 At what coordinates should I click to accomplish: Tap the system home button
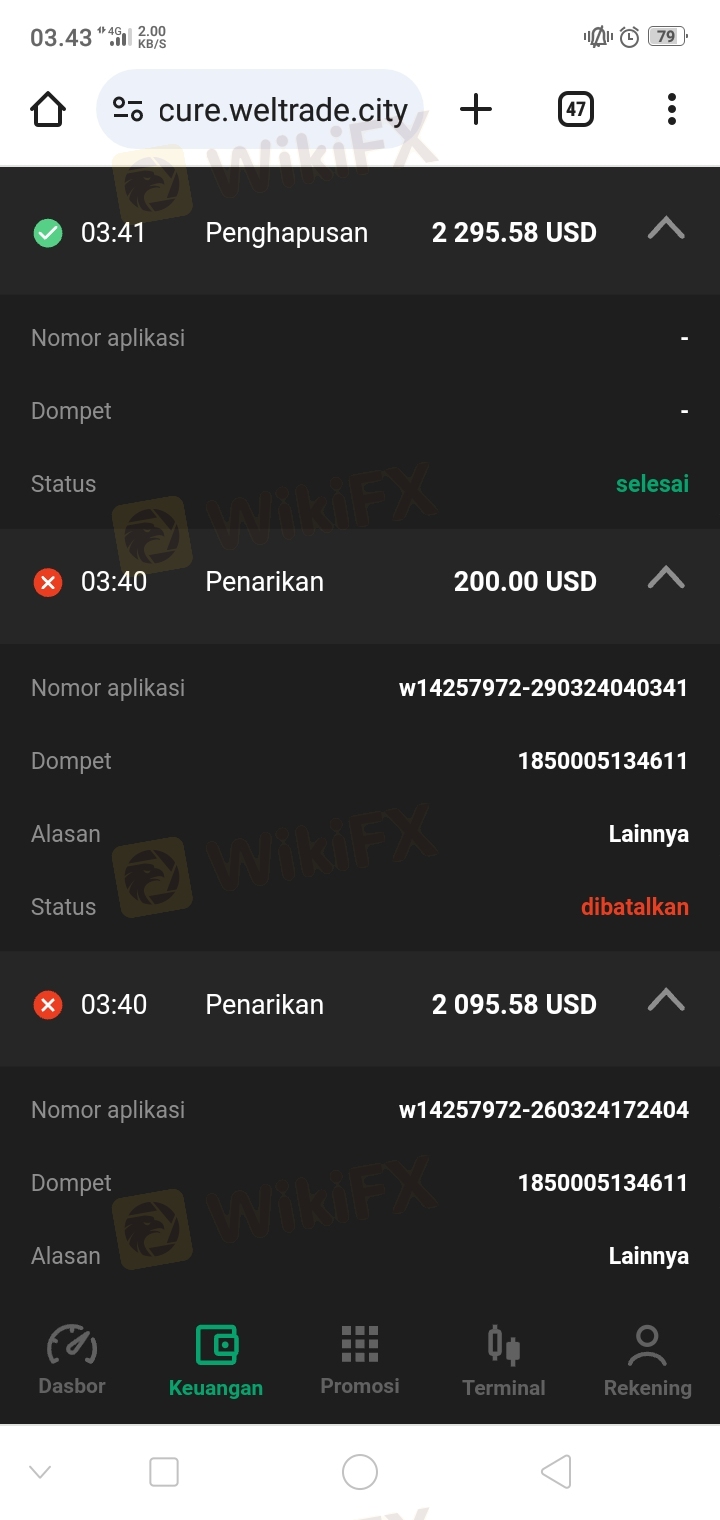tap(360, 1472)
